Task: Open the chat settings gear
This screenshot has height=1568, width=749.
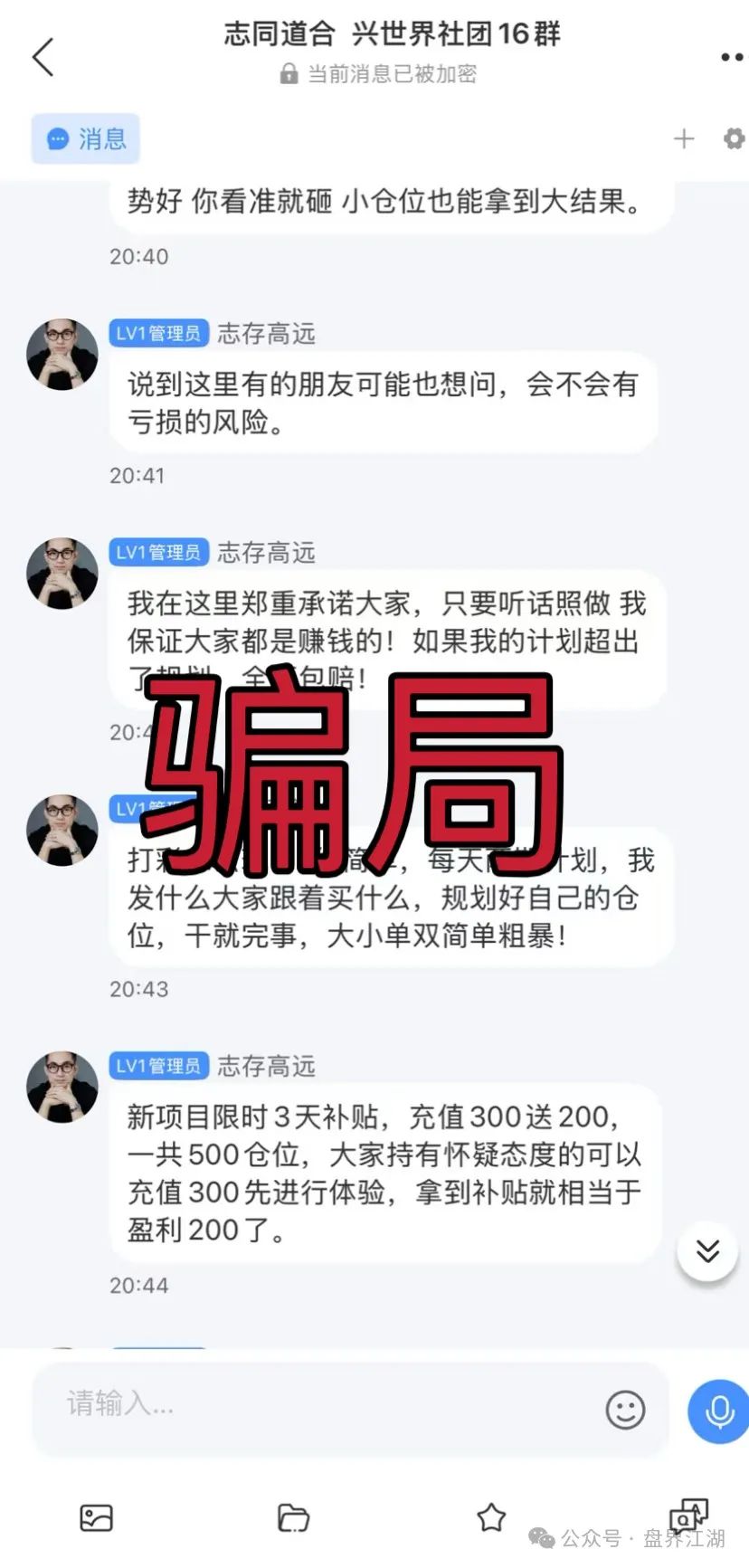Action: 734,138
